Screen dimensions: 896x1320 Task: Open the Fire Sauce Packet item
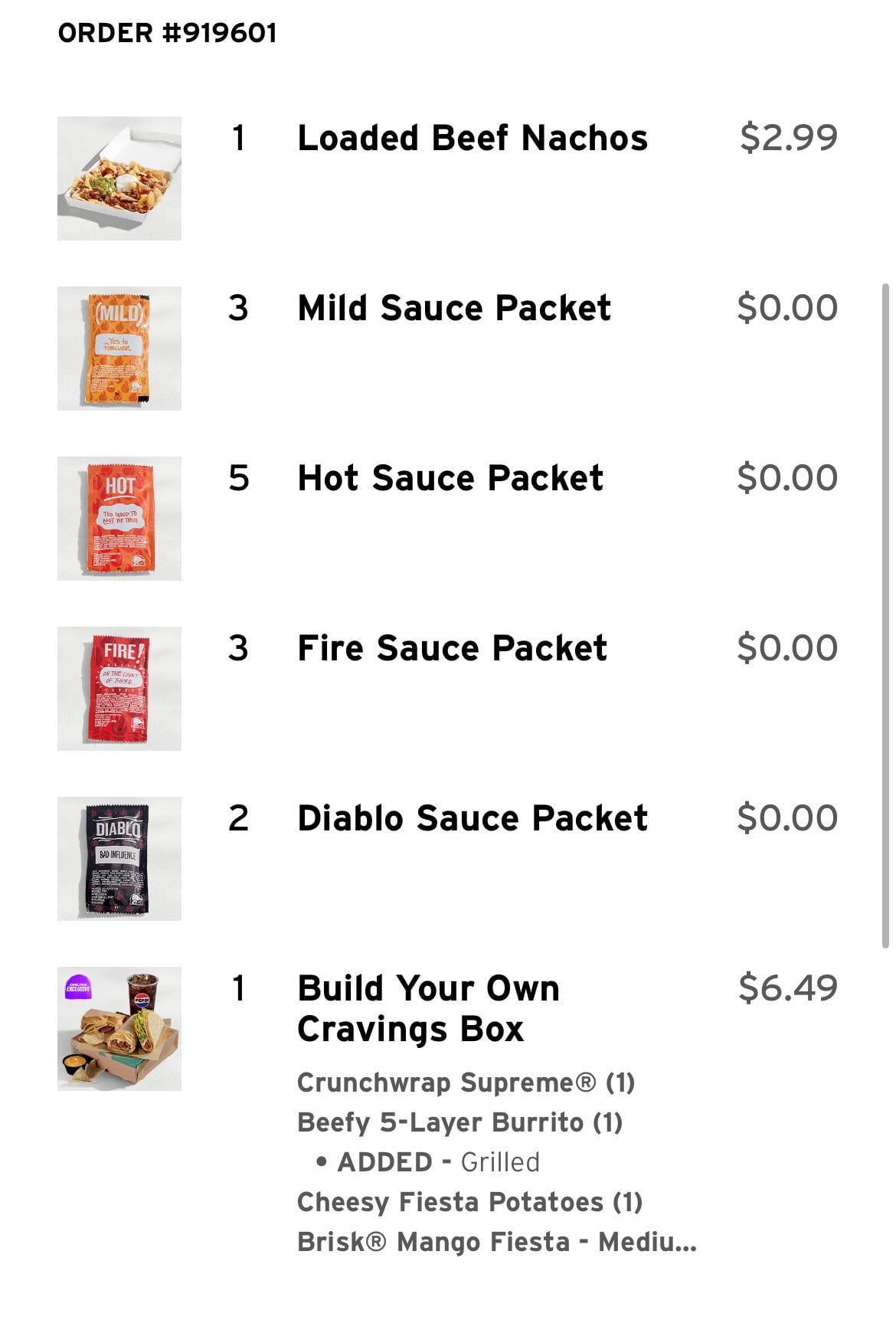point(452,648)
